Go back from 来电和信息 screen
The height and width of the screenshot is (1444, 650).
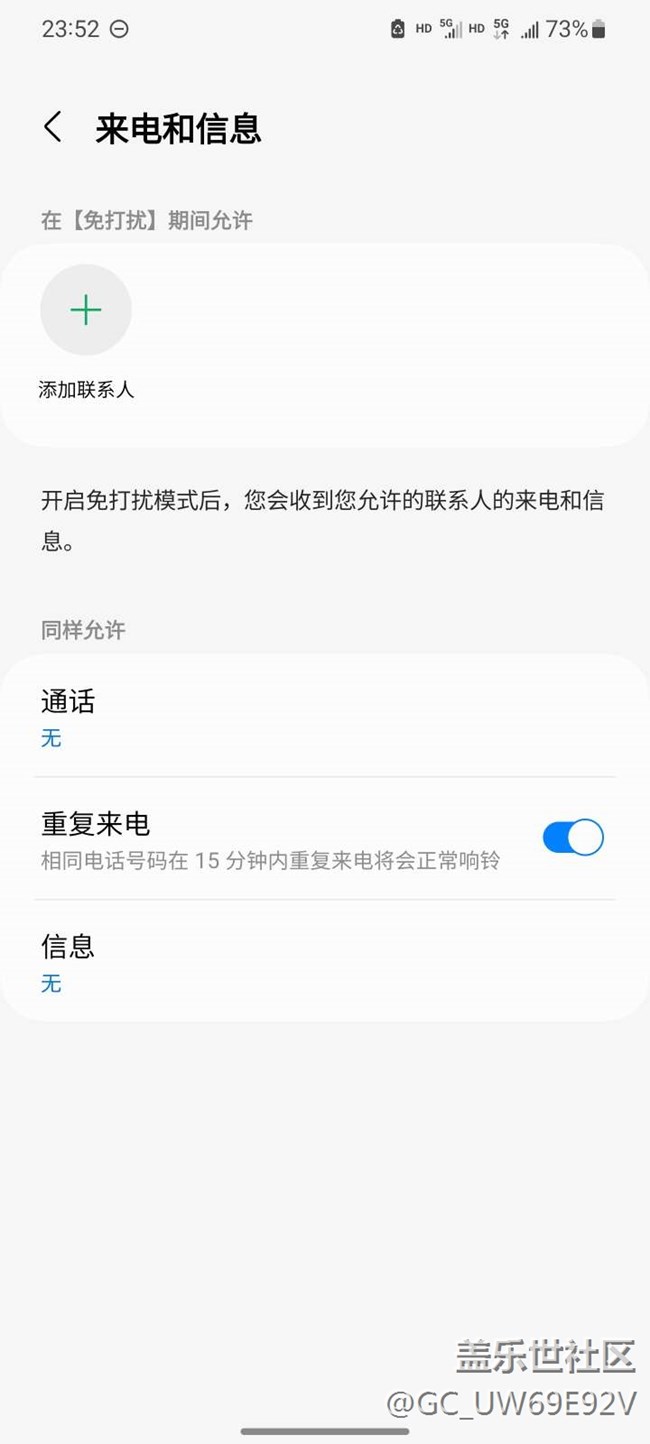pos(53,128)
